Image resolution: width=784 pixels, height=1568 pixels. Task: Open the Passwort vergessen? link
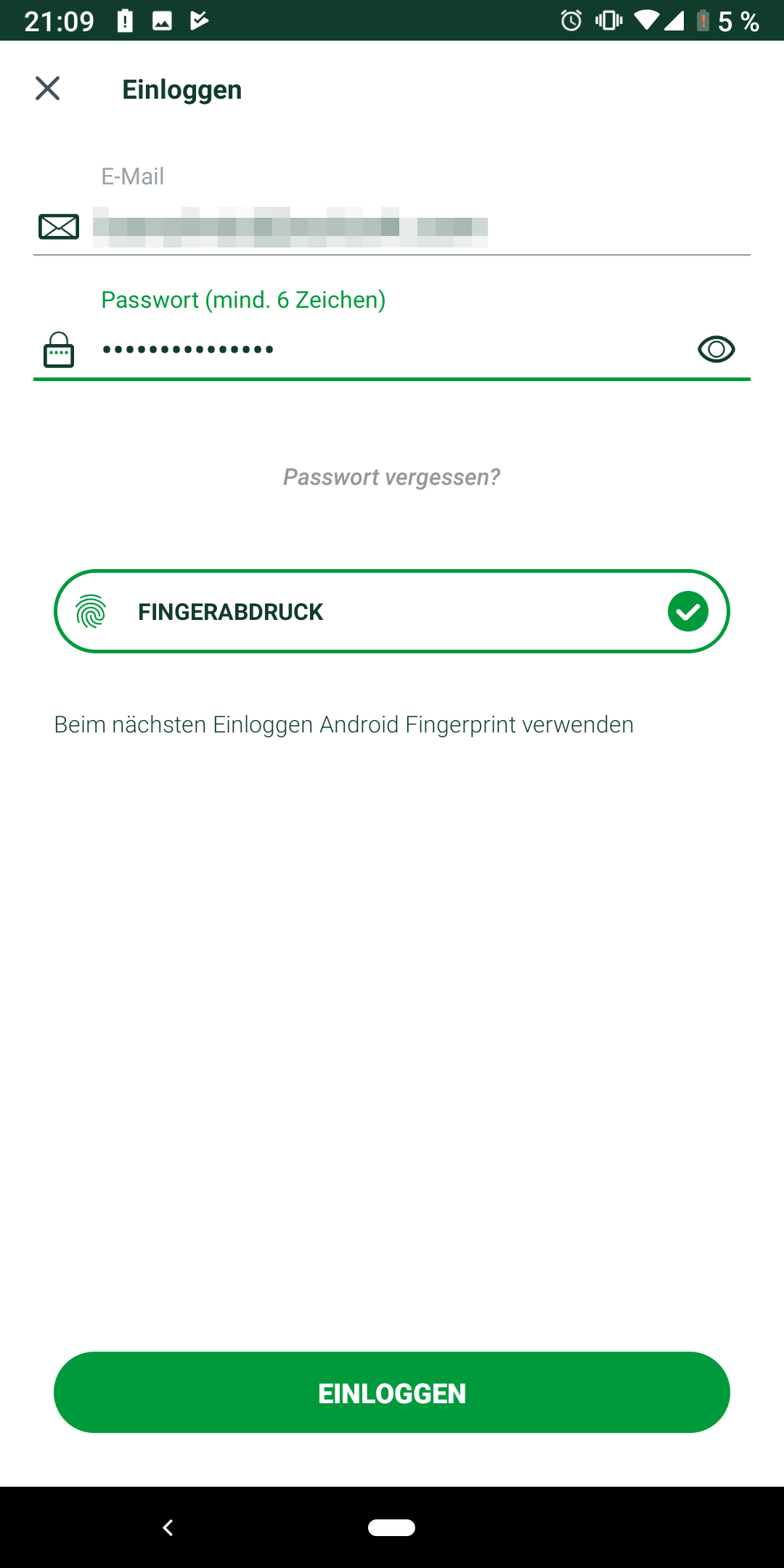coord(392,477)
